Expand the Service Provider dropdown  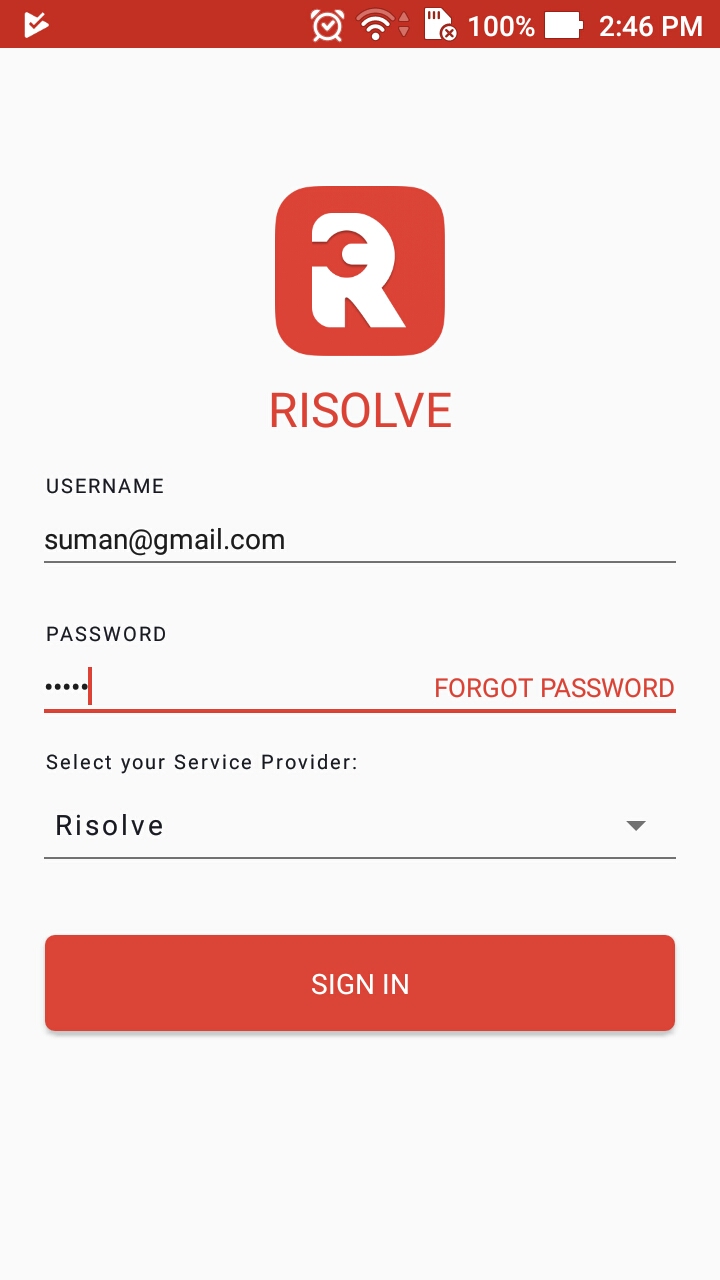(360, 826)
